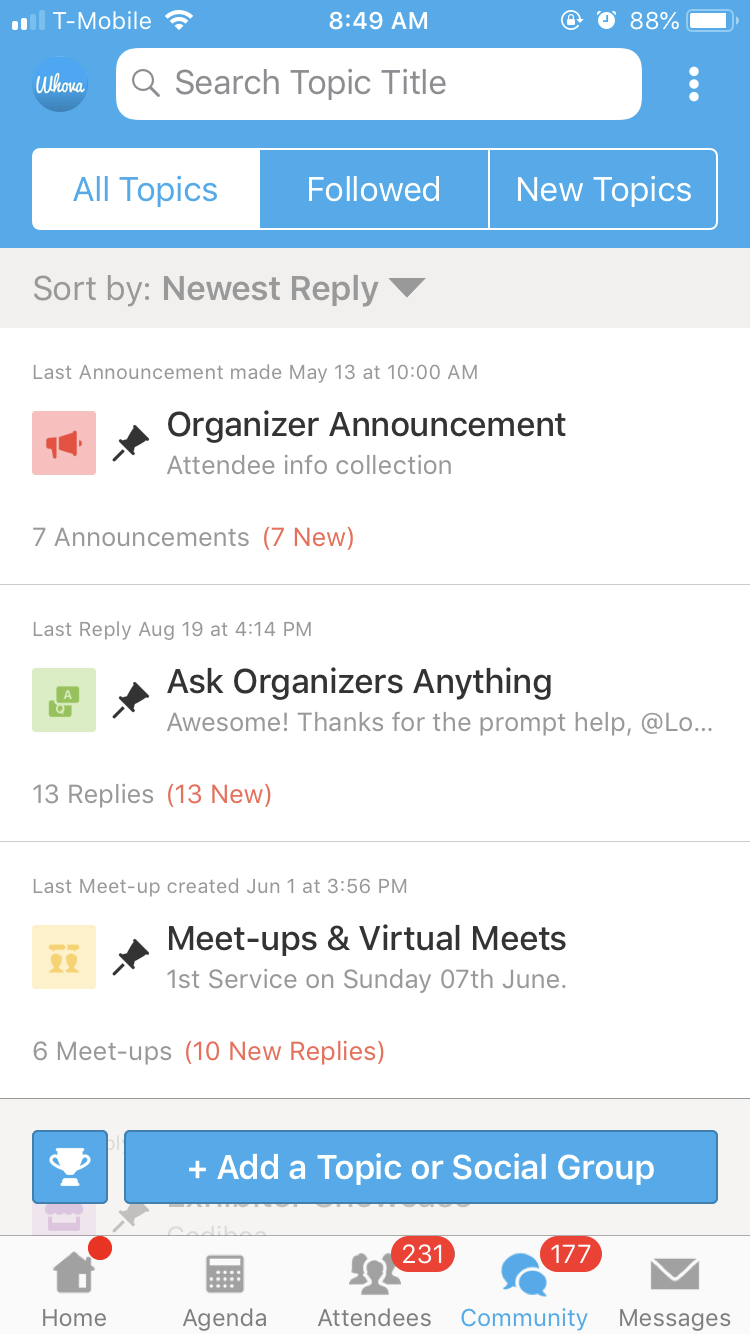Tap the Whova logo icon
This screenshot has width=750, height=1334.
point(60,84)
